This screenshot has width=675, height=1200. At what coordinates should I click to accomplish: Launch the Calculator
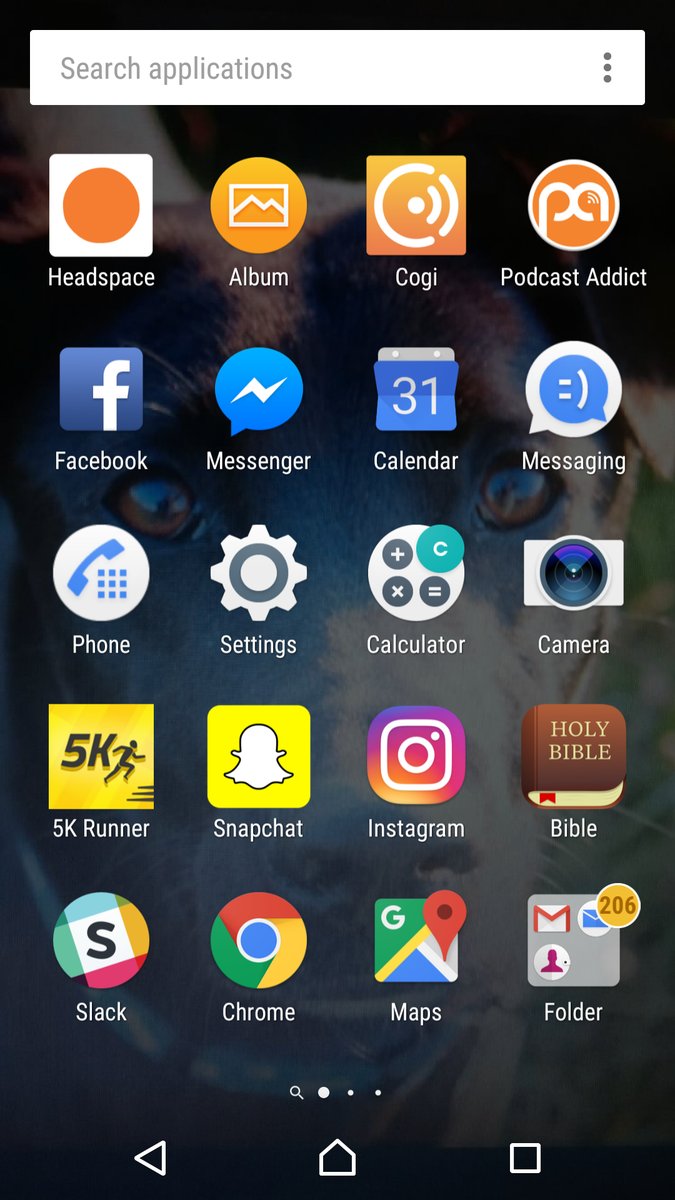pyautogui.click(x=416, y=574)
